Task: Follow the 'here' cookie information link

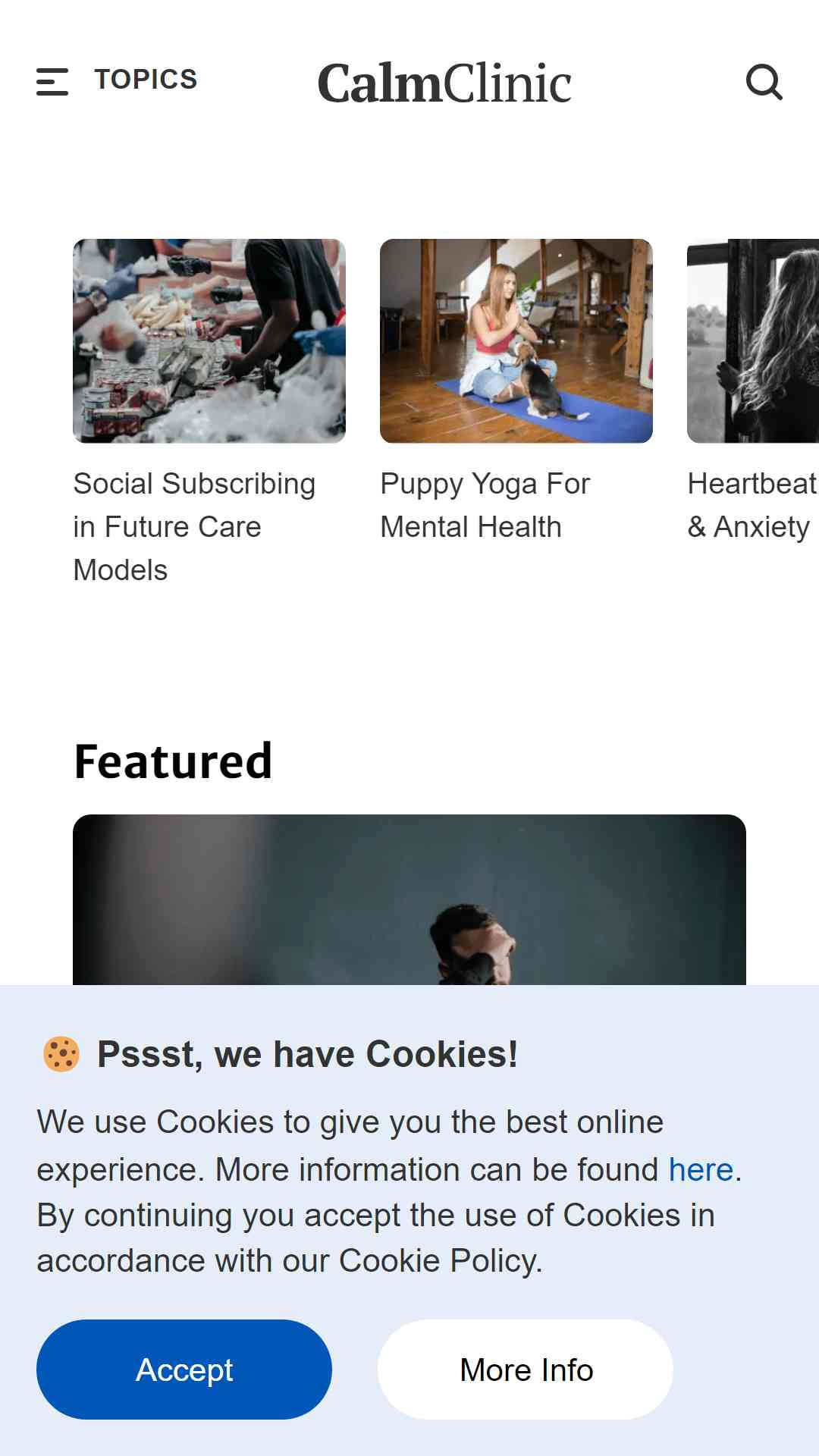Action: pyautogui.click(x=701, y=1169)
